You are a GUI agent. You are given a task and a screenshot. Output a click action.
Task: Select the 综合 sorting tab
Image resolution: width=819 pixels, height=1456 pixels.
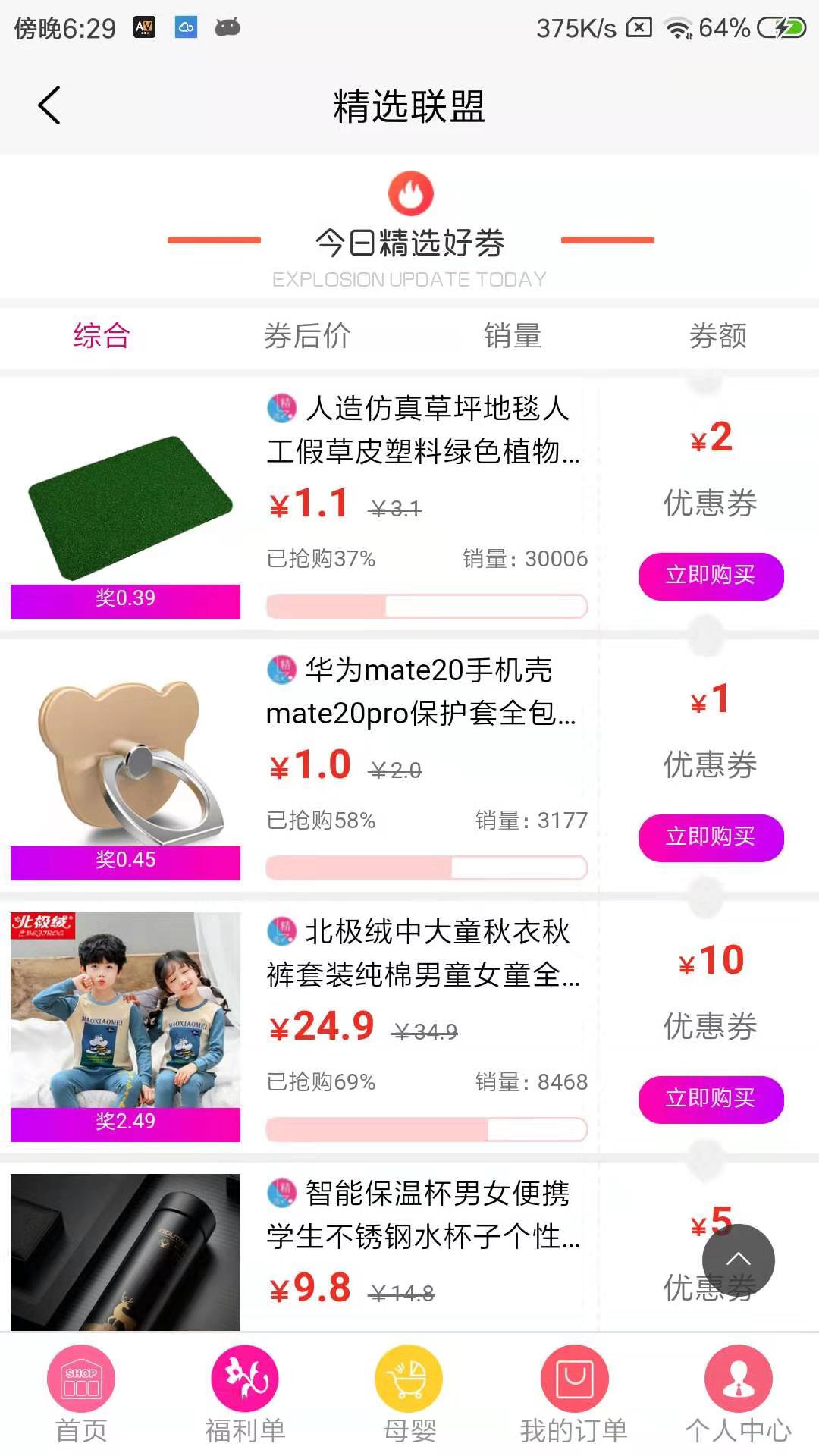(x=102, y=335)
